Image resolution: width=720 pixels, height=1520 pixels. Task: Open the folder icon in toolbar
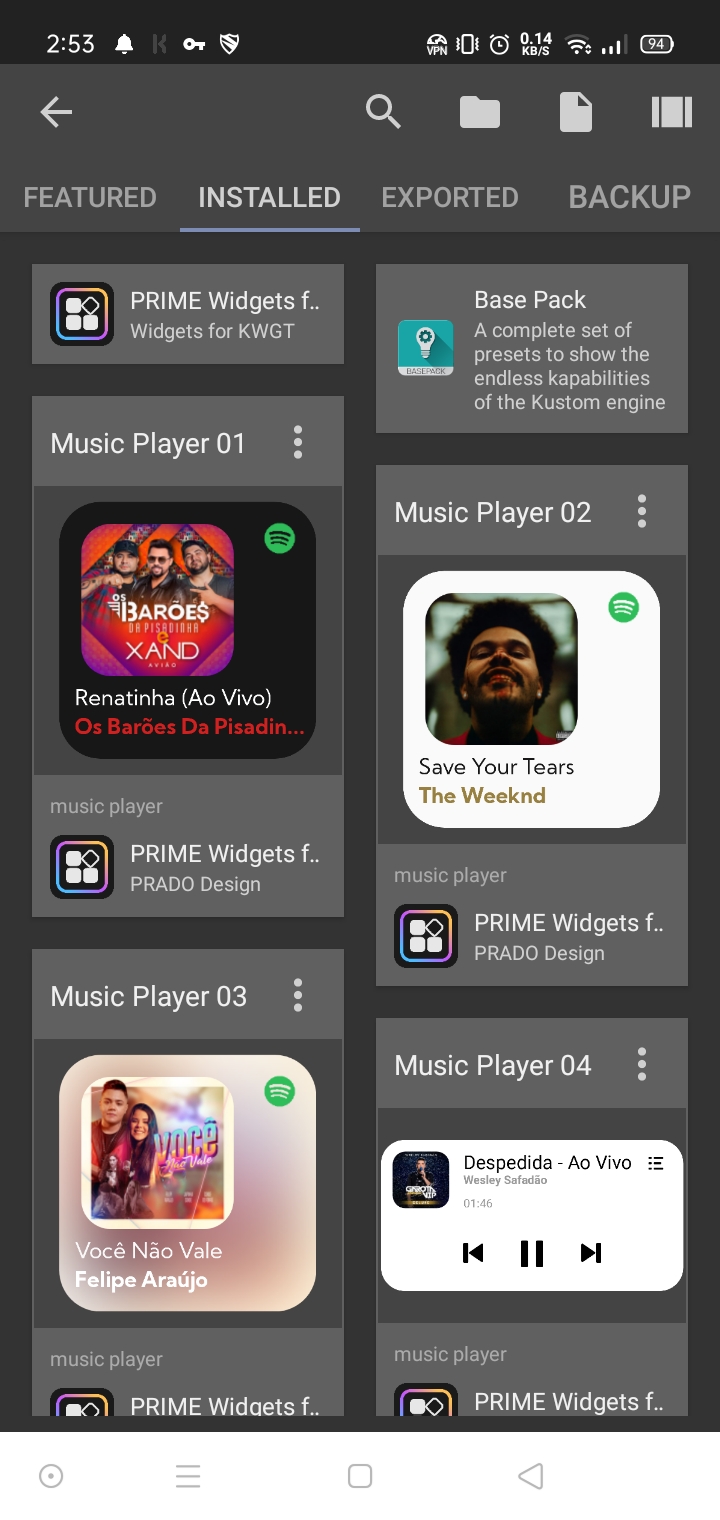480,112
